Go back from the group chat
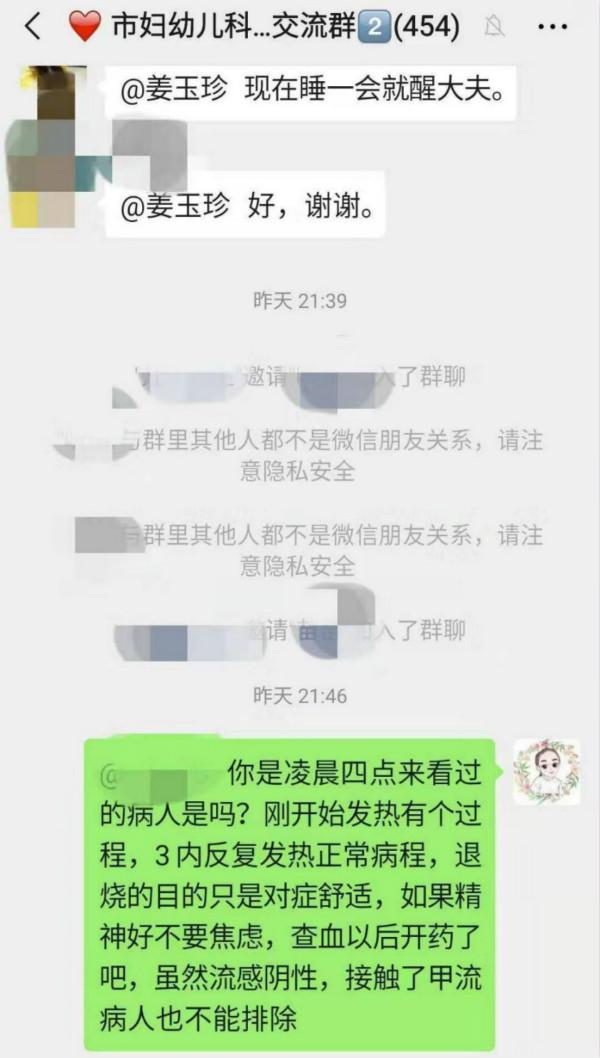600x1058 pixels. pyautogui.click(x=32, y=27)
